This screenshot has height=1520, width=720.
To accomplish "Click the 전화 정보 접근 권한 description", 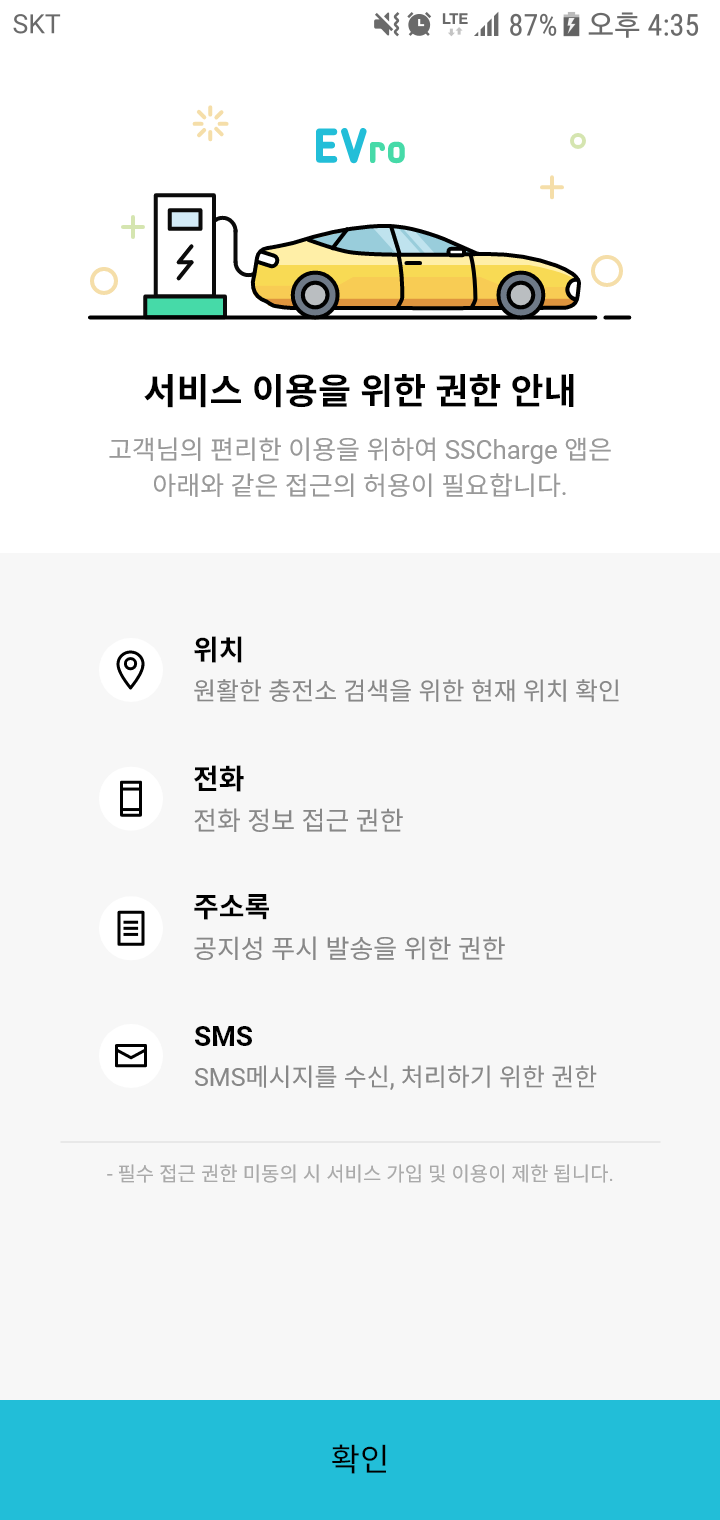I will [x=299, y=820].
